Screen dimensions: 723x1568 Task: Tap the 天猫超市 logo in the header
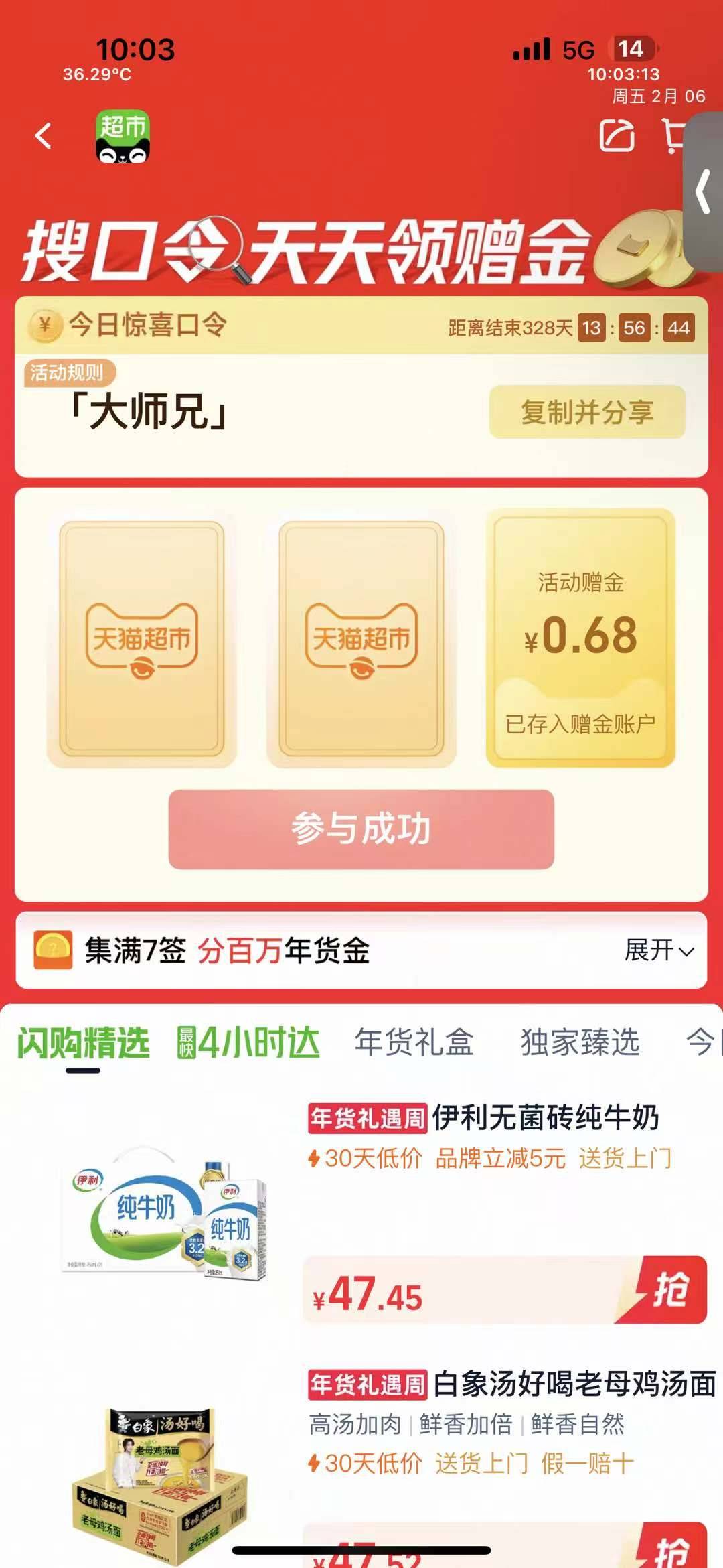(123, 137)
